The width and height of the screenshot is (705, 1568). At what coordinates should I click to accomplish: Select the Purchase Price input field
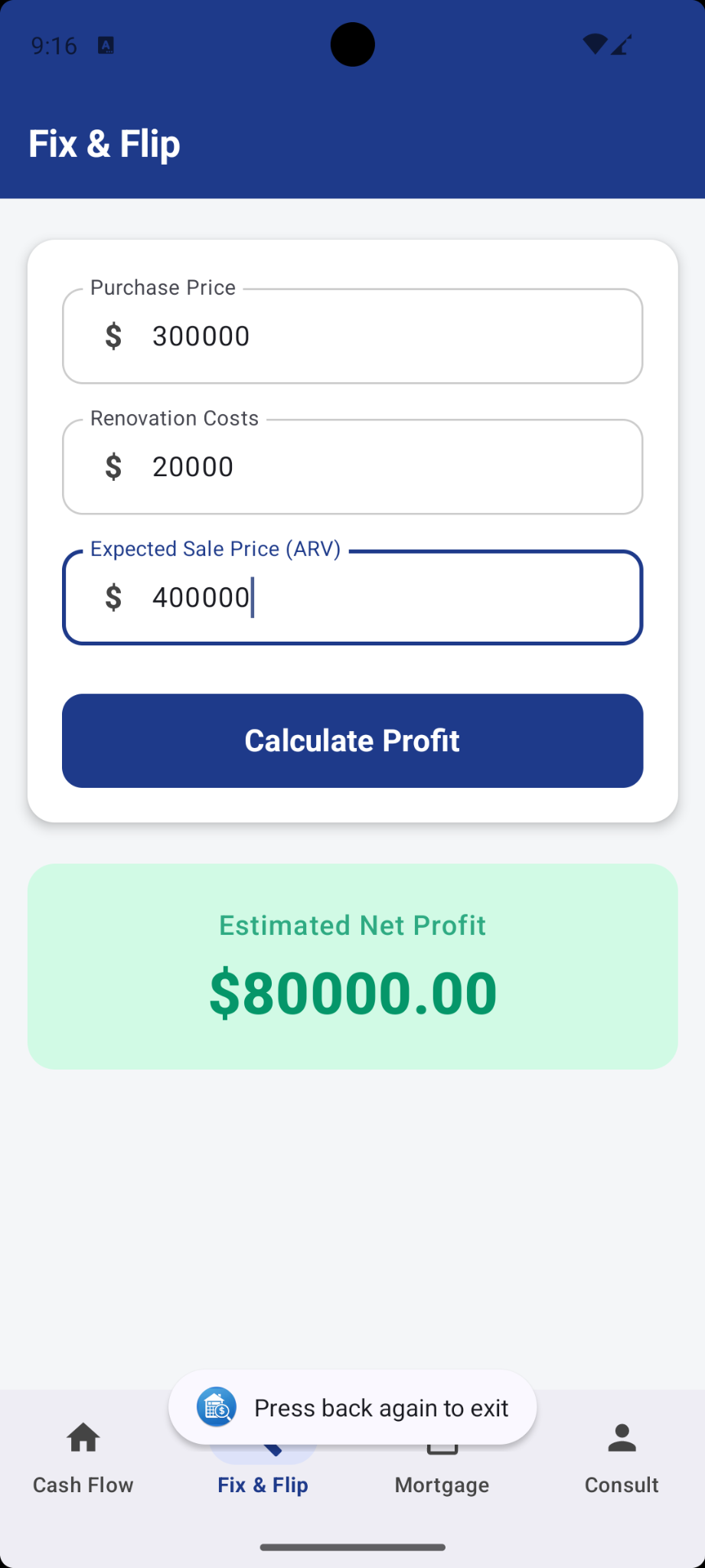(352, 335)
